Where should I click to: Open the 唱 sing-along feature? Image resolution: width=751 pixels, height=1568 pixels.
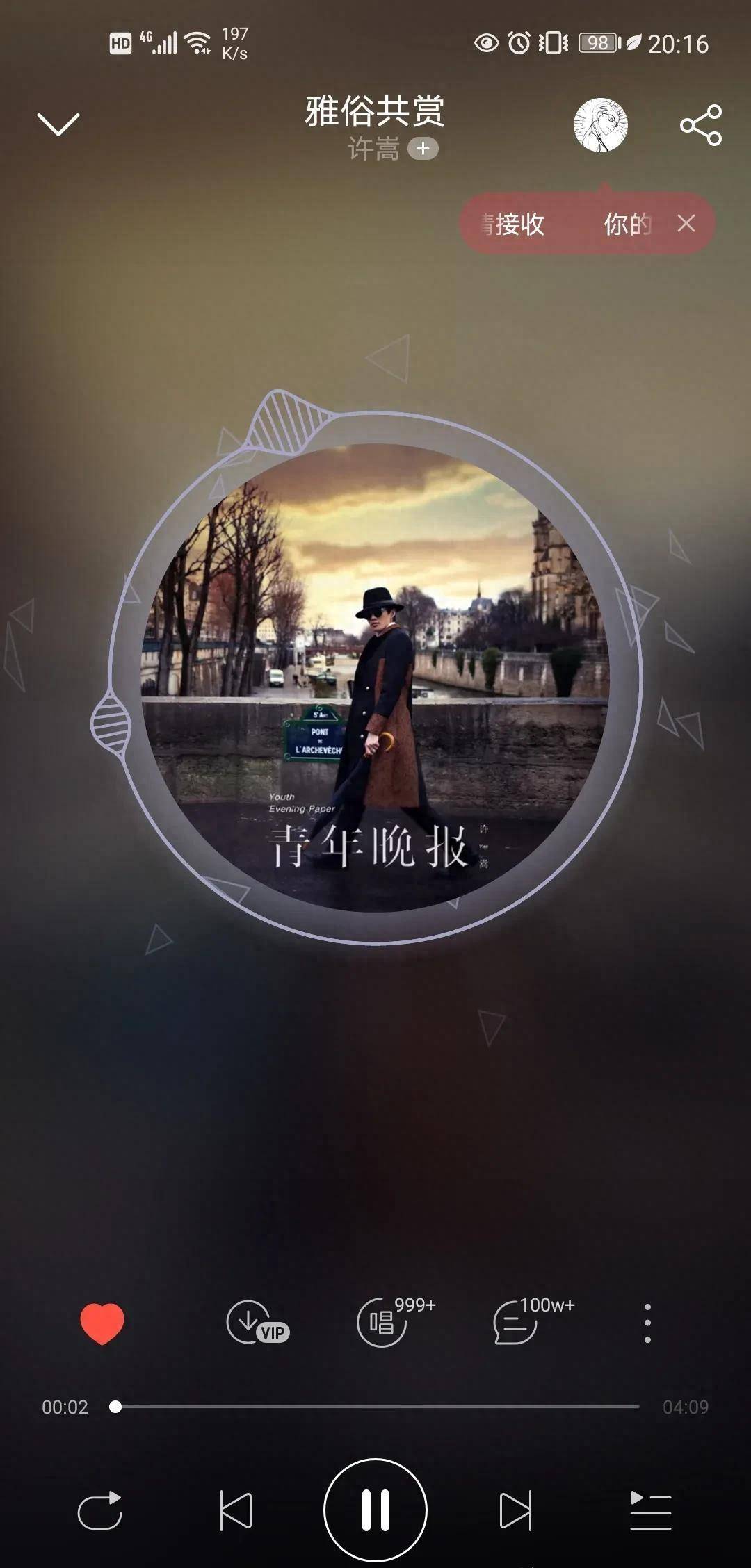tap(383, 1323)
